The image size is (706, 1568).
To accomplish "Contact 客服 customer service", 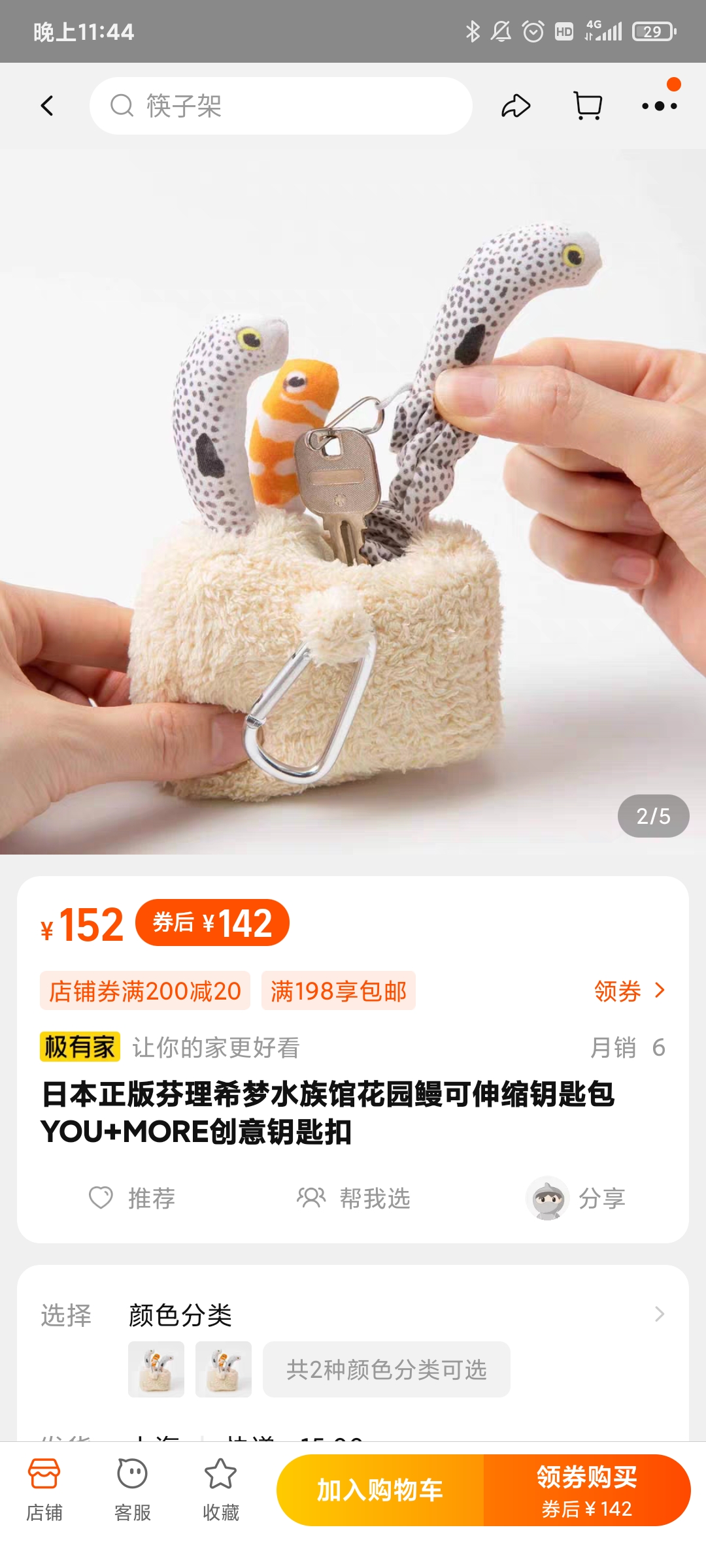I will (133, 1490).
